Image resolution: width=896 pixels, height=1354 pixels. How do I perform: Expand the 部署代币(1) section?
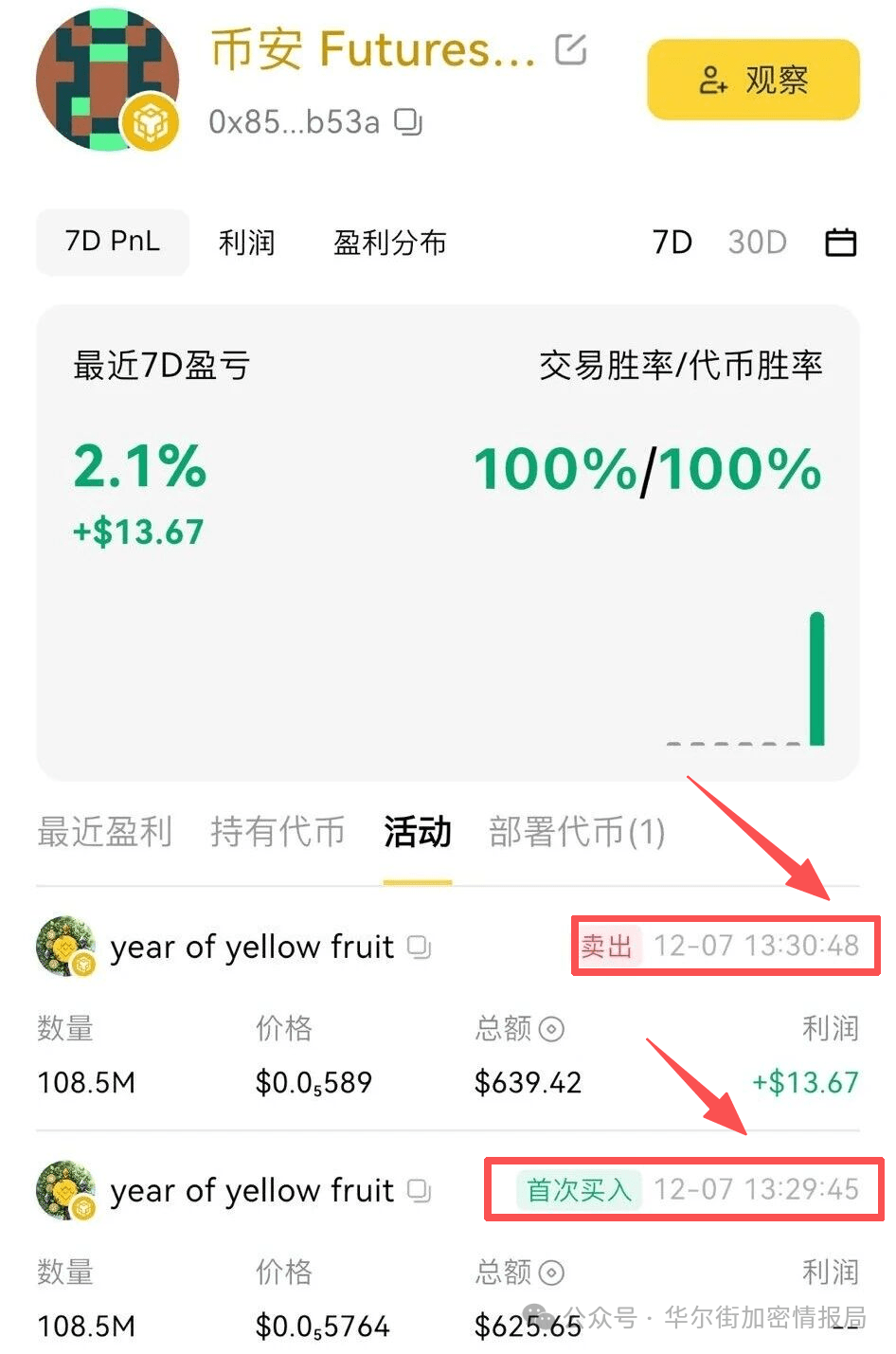click(x=574, y=832)
